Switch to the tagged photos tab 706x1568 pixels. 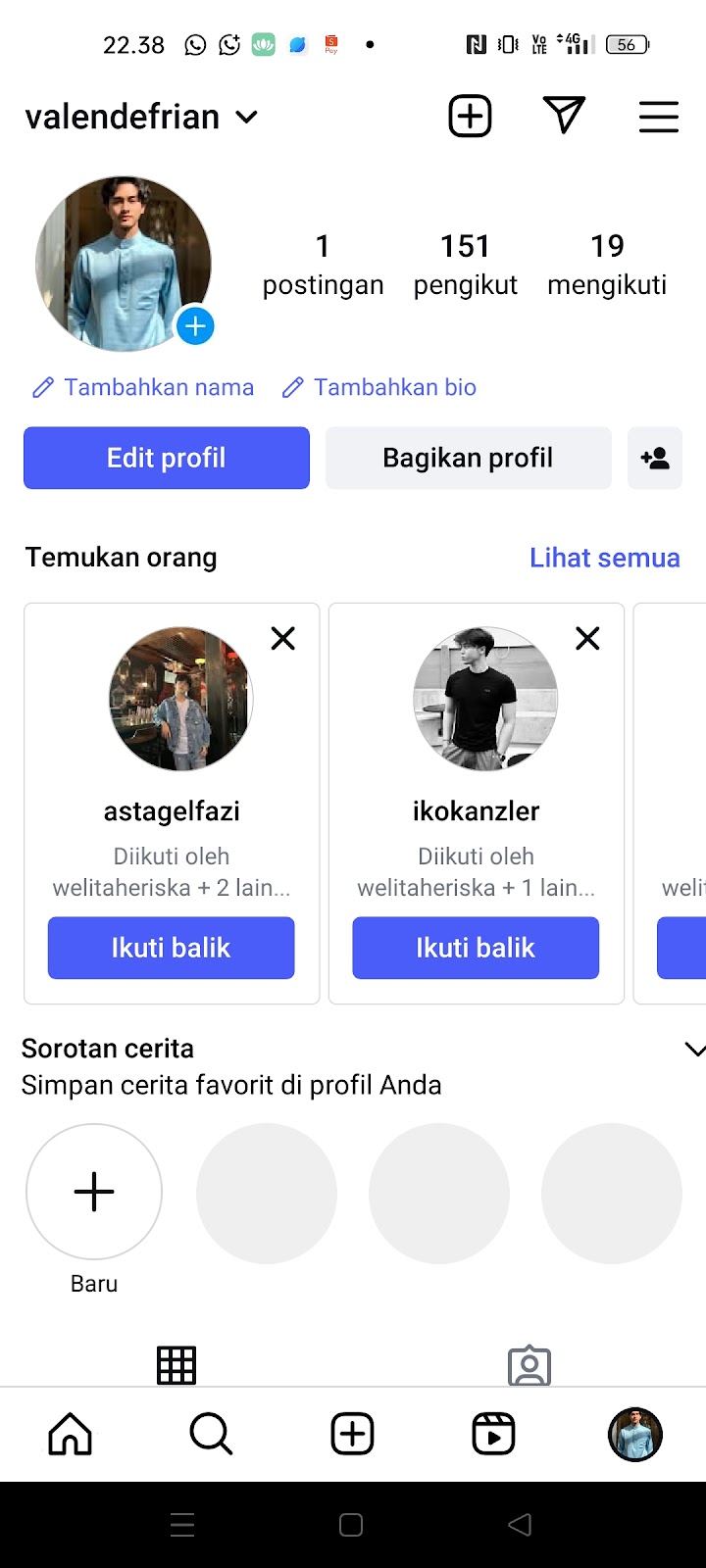(x=529, y=1365)
